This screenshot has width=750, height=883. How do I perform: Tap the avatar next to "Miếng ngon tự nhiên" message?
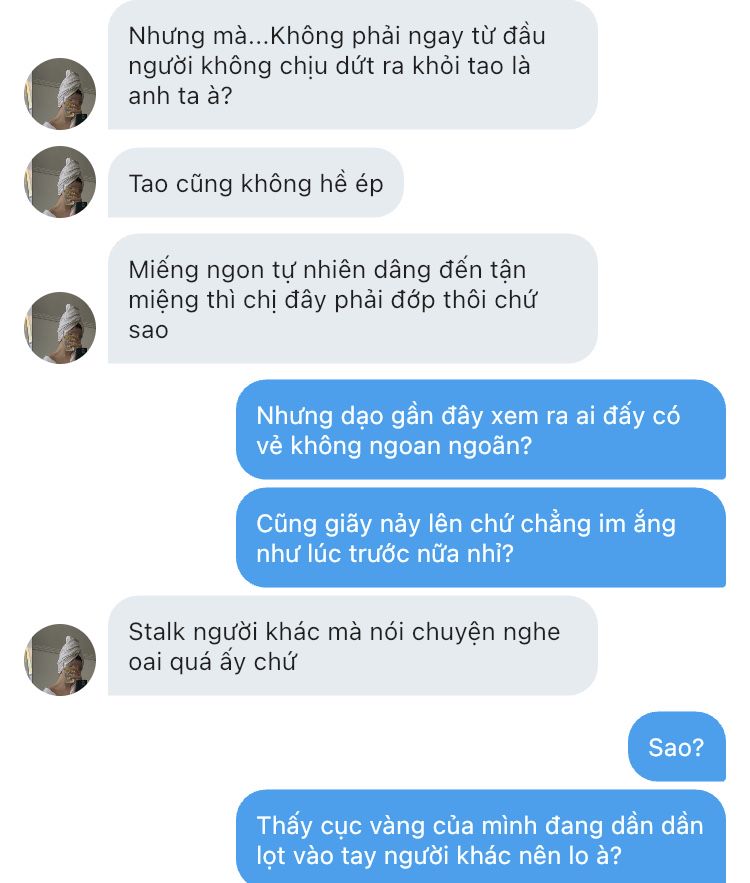pyautogui.click(x=60, y=327)
